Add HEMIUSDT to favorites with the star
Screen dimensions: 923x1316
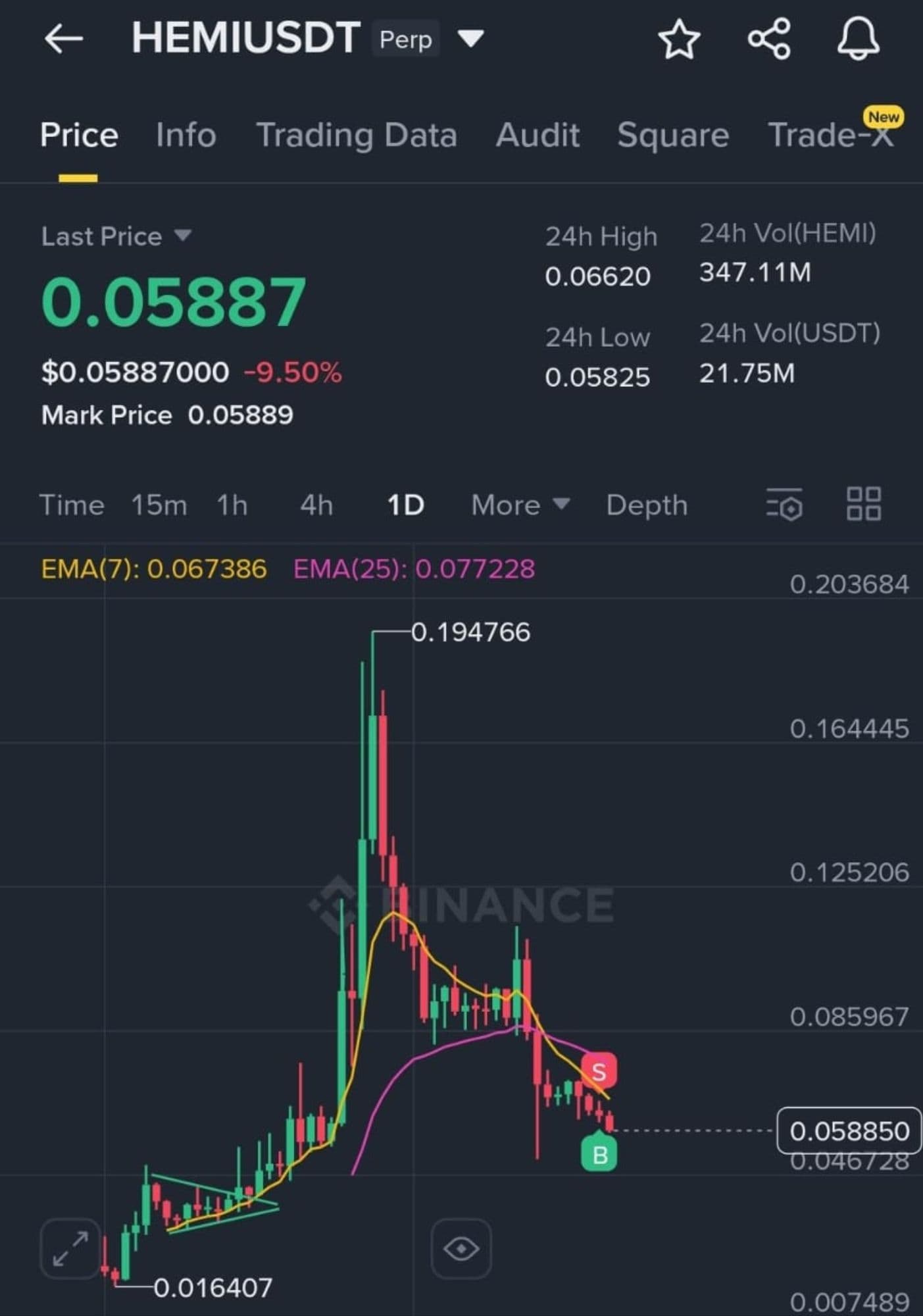click(x=679, y=39)
